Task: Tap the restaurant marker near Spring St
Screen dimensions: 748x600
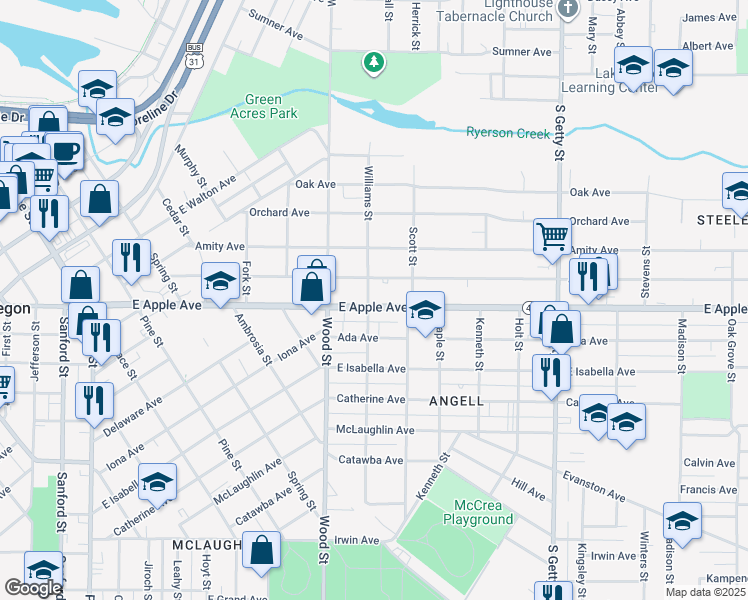Action: pos(131,258)
